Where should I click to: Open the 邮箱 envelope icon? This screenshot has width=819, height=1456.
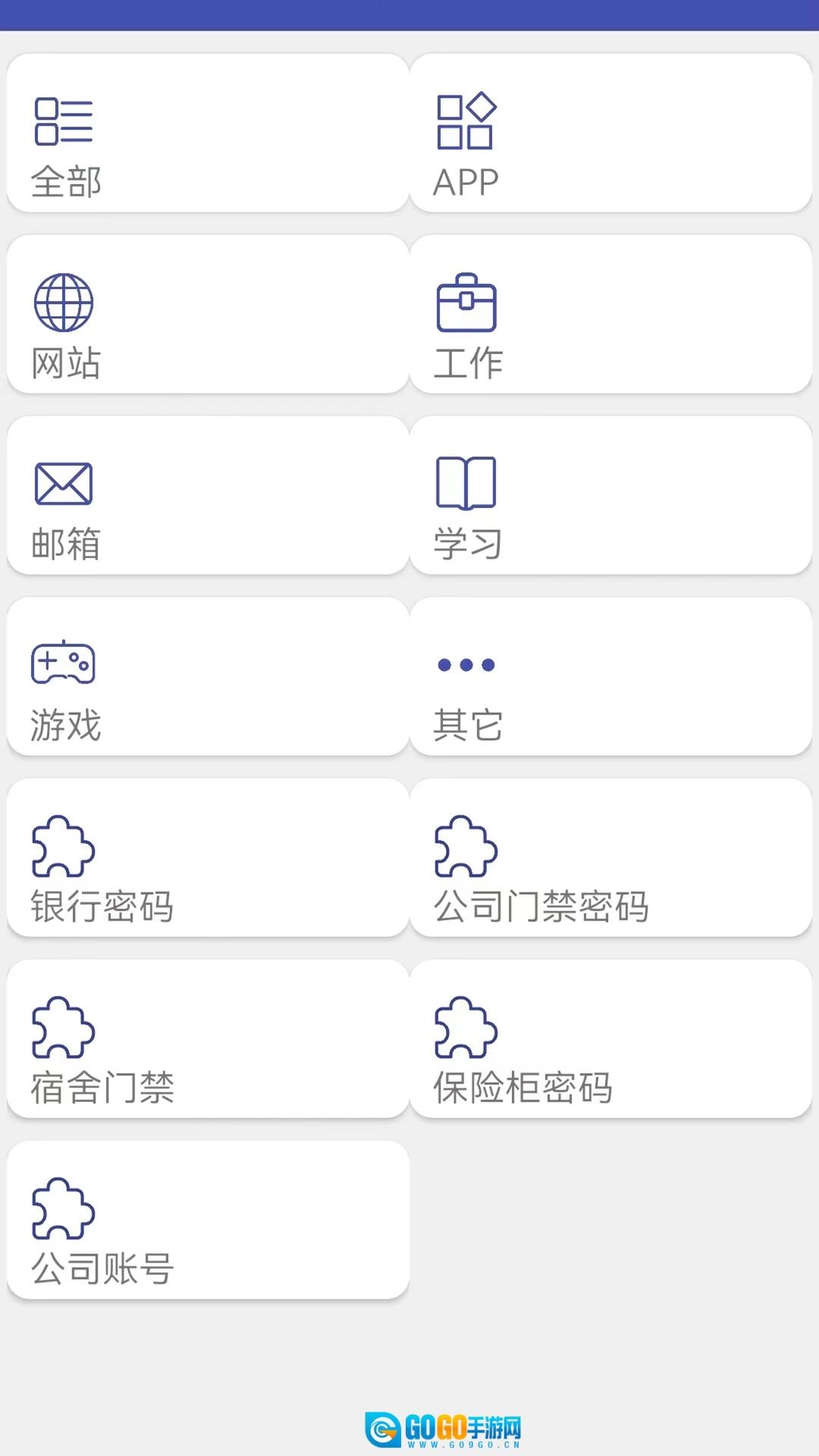click(64, 484)
